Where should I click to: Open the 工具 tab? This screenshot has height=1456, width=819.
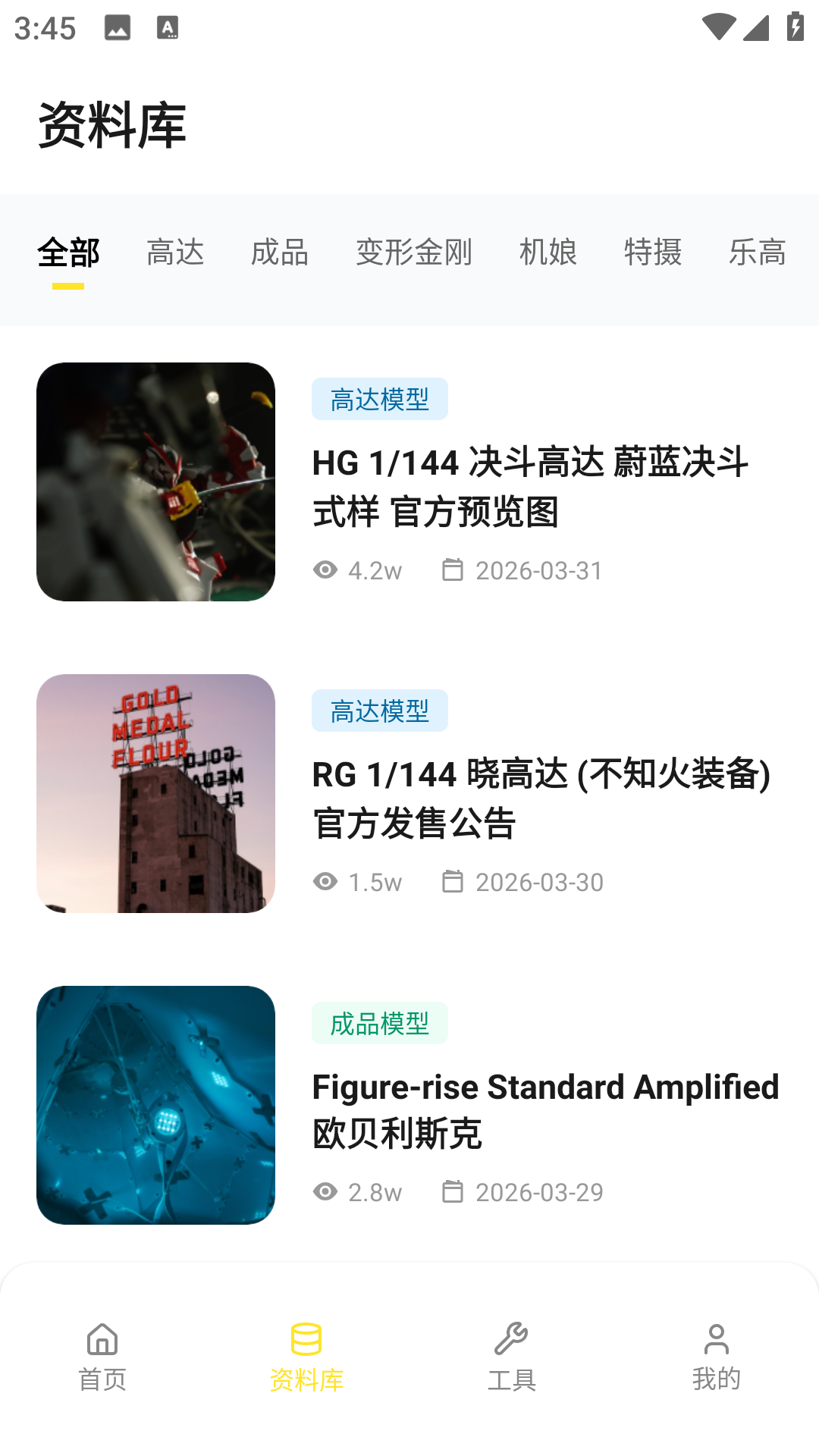(512, 1357)
